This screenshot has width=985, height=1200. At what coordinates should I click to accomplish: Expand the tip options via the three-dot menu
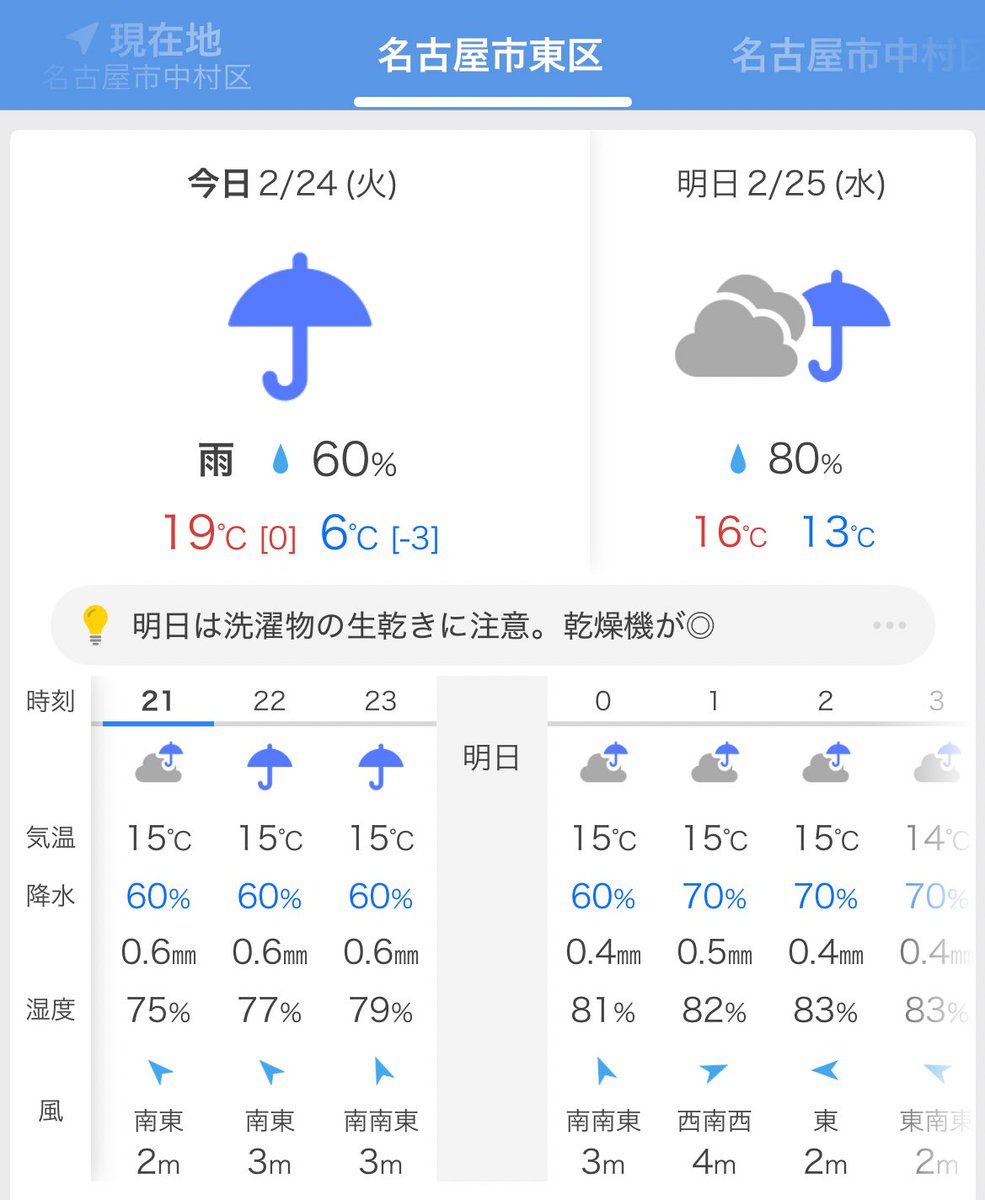pos(888,625)
